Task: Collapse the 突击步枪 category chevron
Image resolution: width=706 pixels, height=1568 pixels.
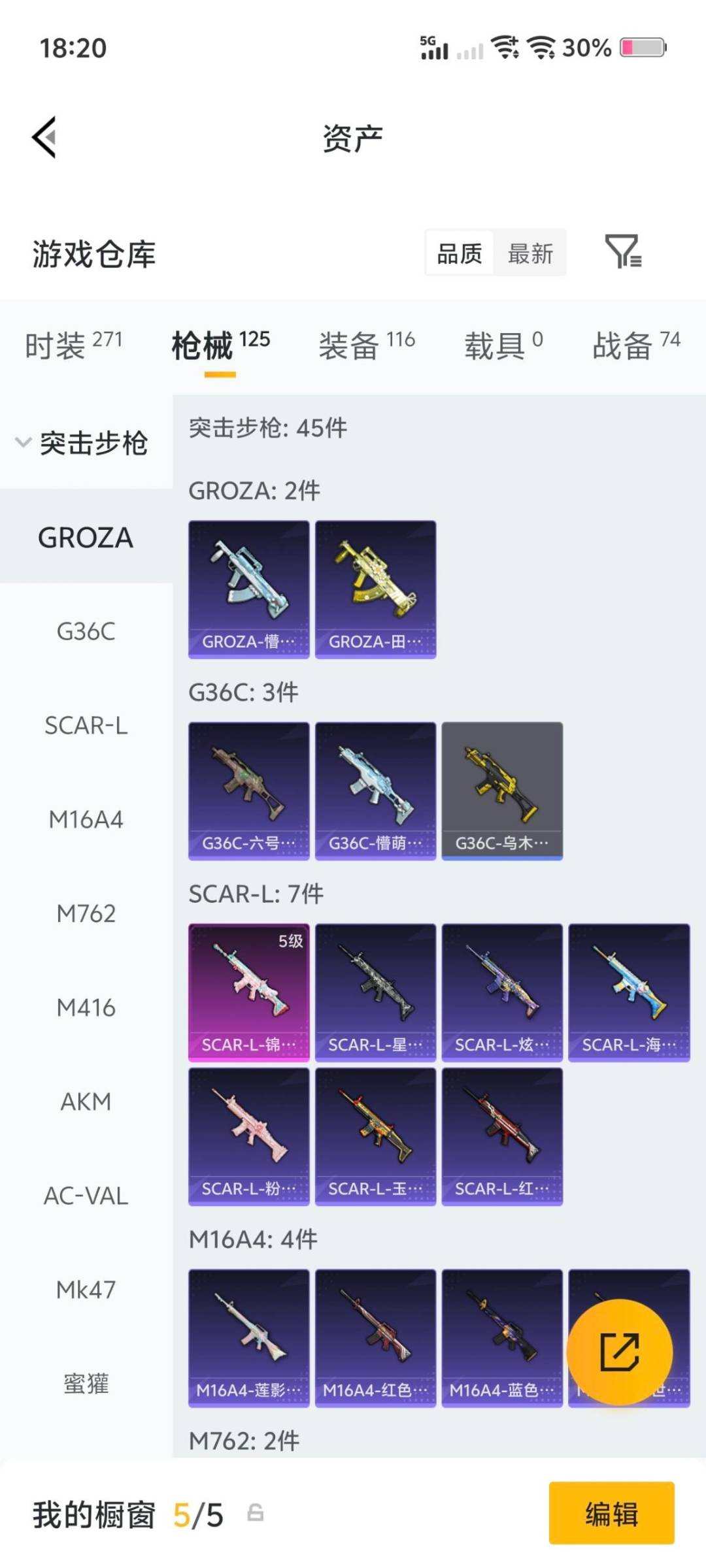Action: tap(23, 442)
